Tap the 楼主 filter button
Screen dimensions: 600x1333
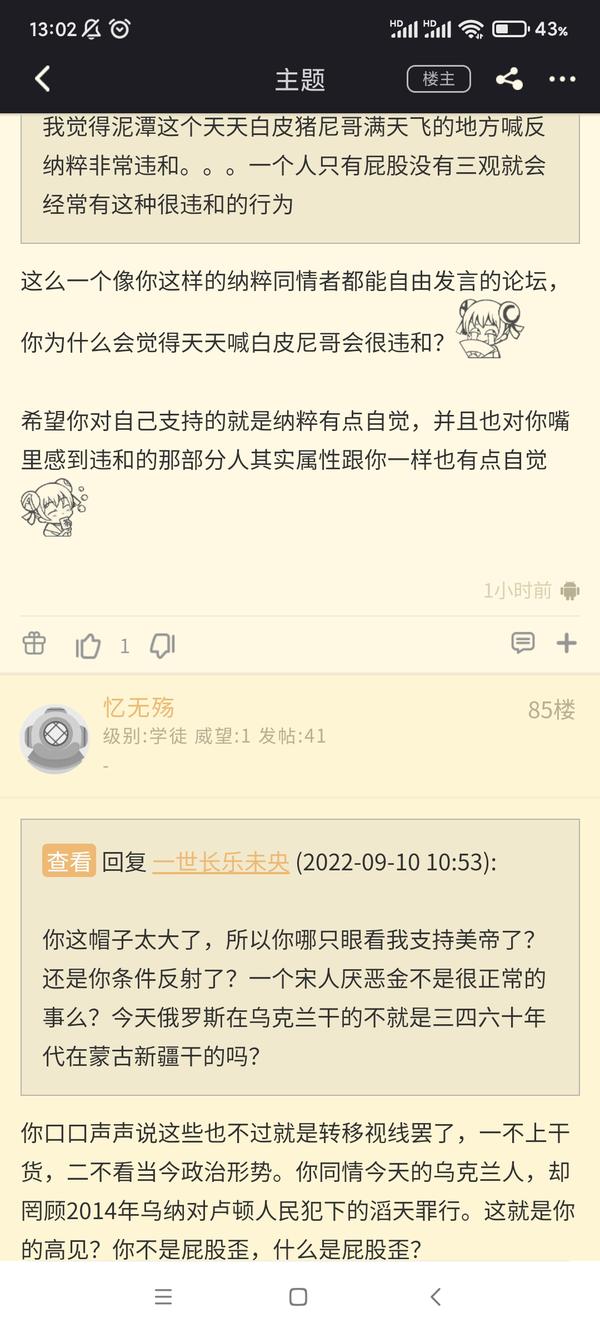(x=438, y=79)
